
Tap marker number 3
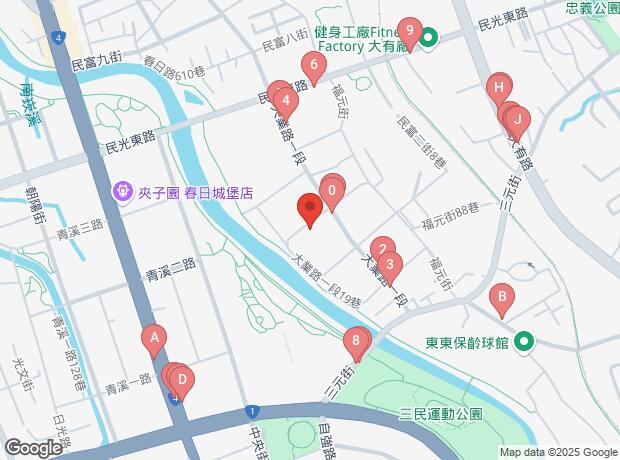[x=391, y=265]
